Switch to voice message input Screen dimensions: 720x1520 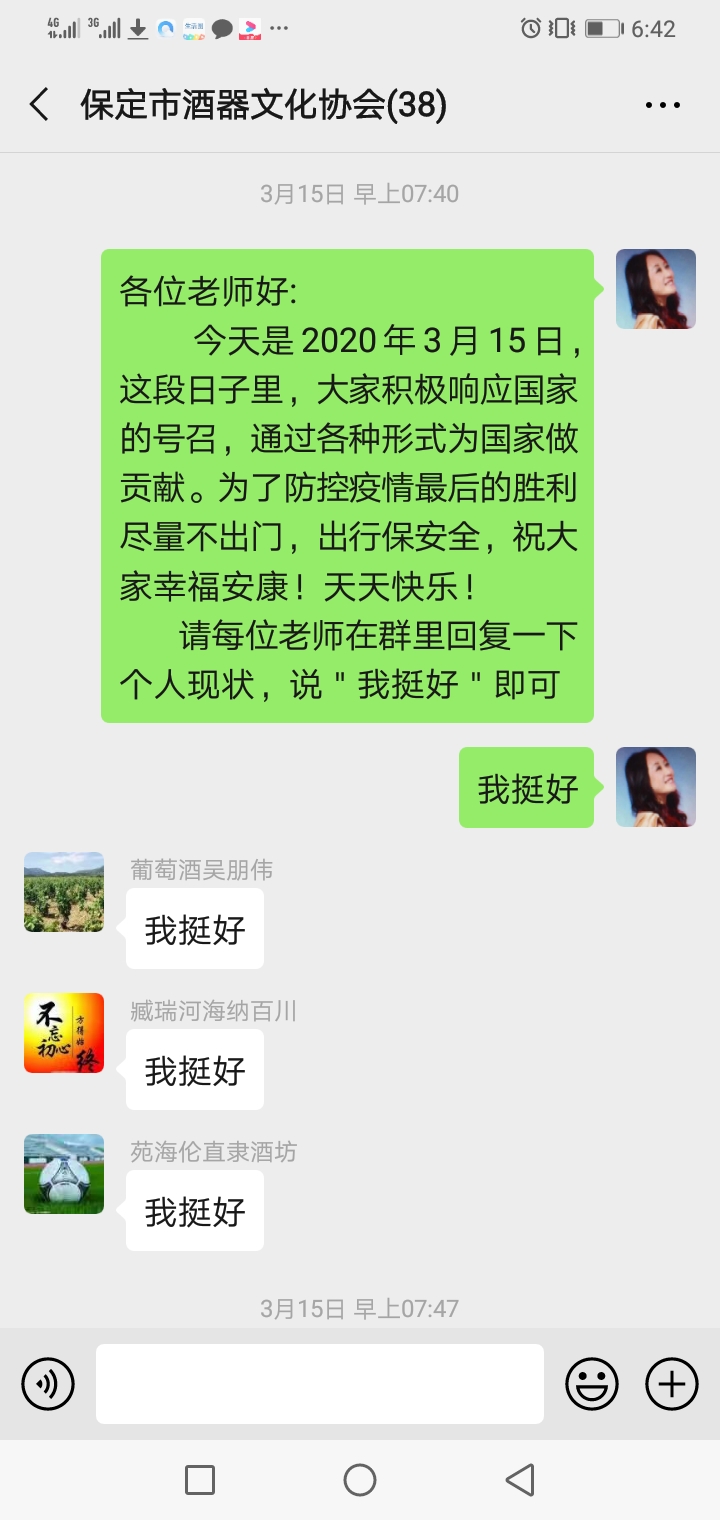click(48, 1384)
